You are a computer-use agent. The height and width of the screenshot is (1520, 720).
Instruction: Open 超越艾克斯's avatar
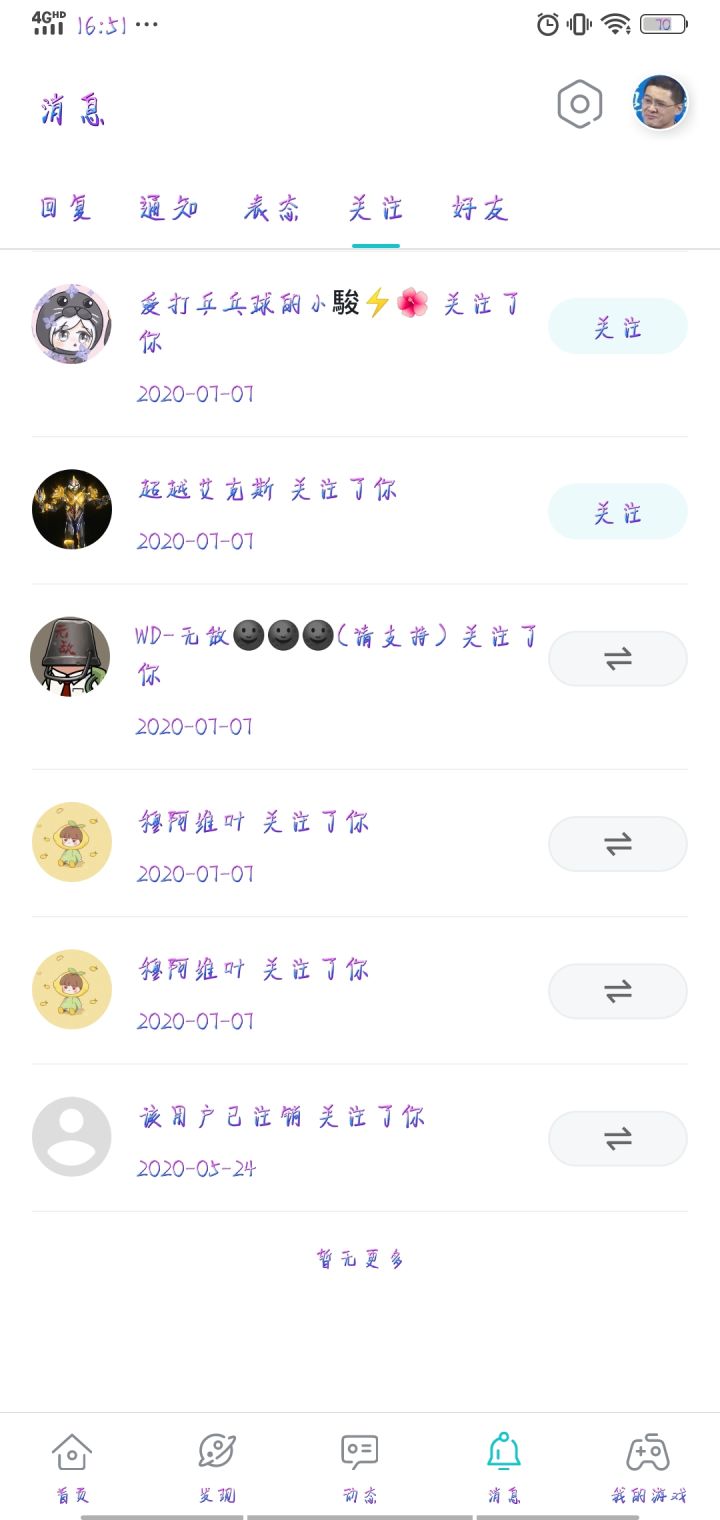72,509
